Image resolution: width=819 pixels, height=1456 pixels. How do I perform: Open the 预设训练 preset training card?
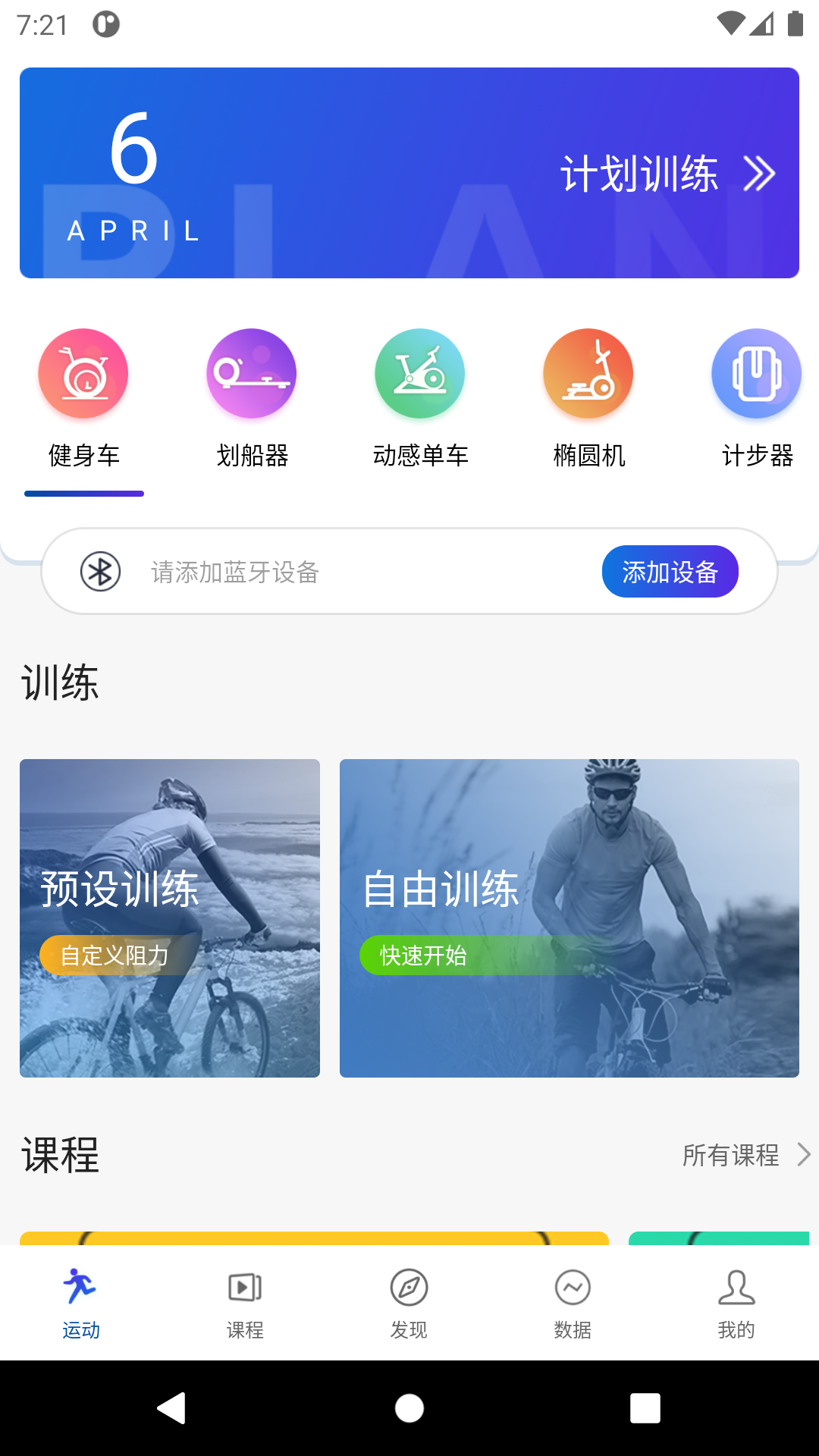pos(170,917)
